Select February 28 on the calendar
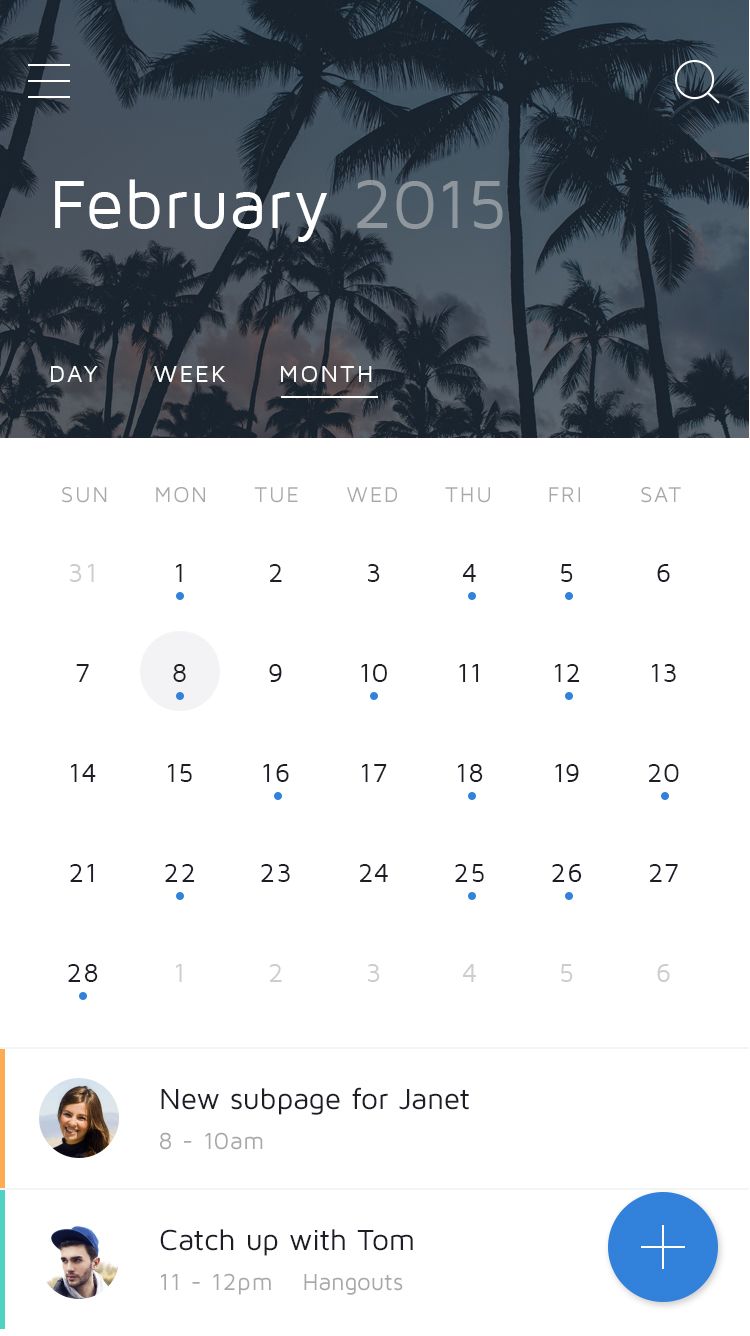The height and width of the screenshot is (1336, 750). tap(83, 974)
